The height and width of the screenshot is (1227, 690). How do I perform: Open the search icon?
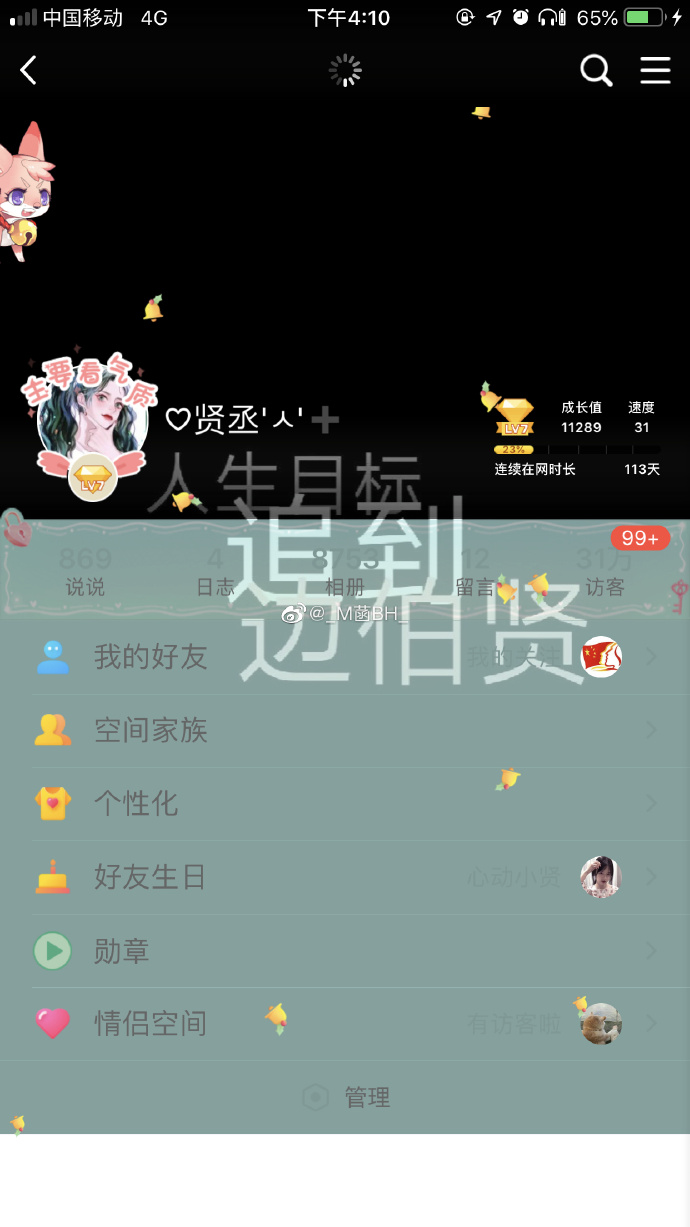coord(596,70)
